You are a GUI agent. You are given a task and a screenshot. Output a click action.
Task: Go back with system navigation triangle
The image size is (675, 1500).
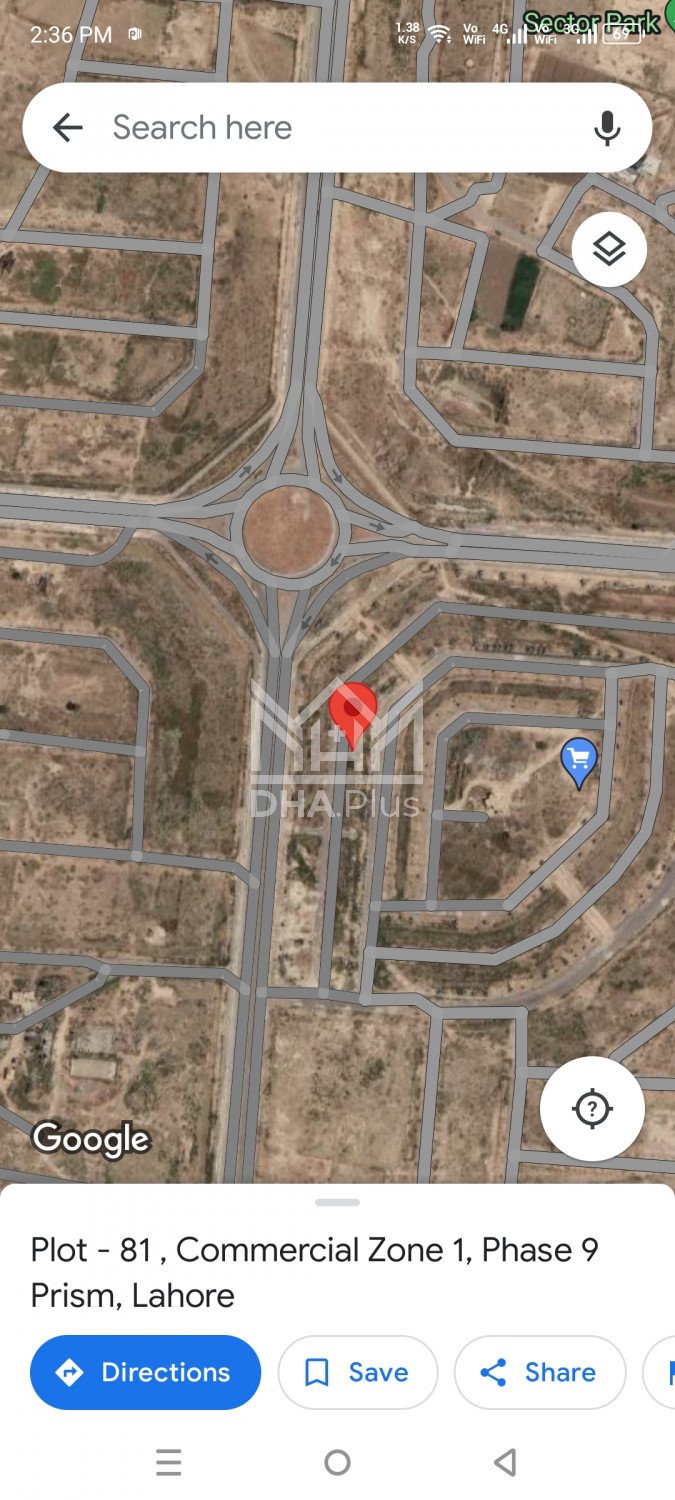pyautogui.click(x=506, y=1462)
